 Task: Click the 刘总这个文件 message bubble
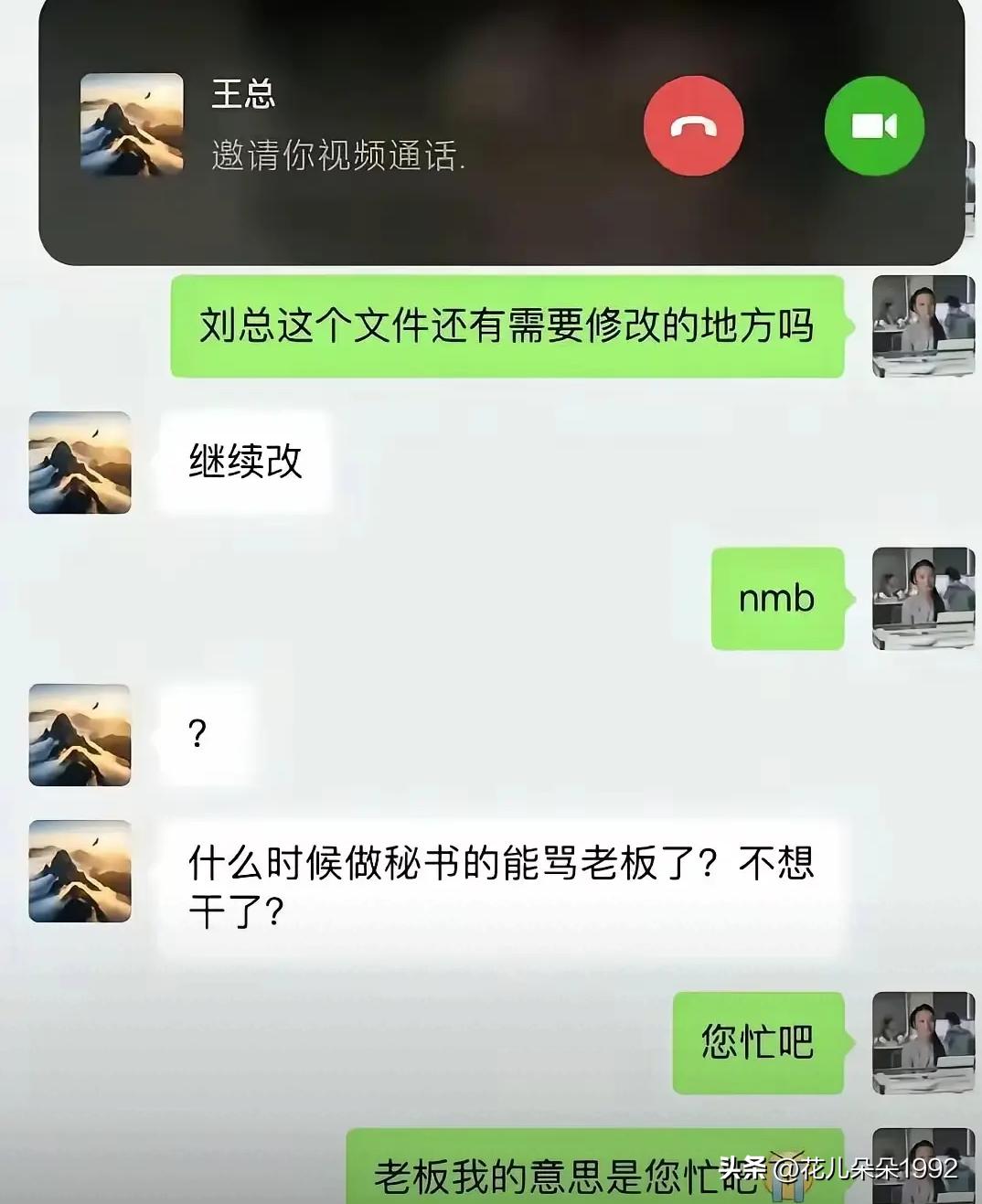click(508, 326)
